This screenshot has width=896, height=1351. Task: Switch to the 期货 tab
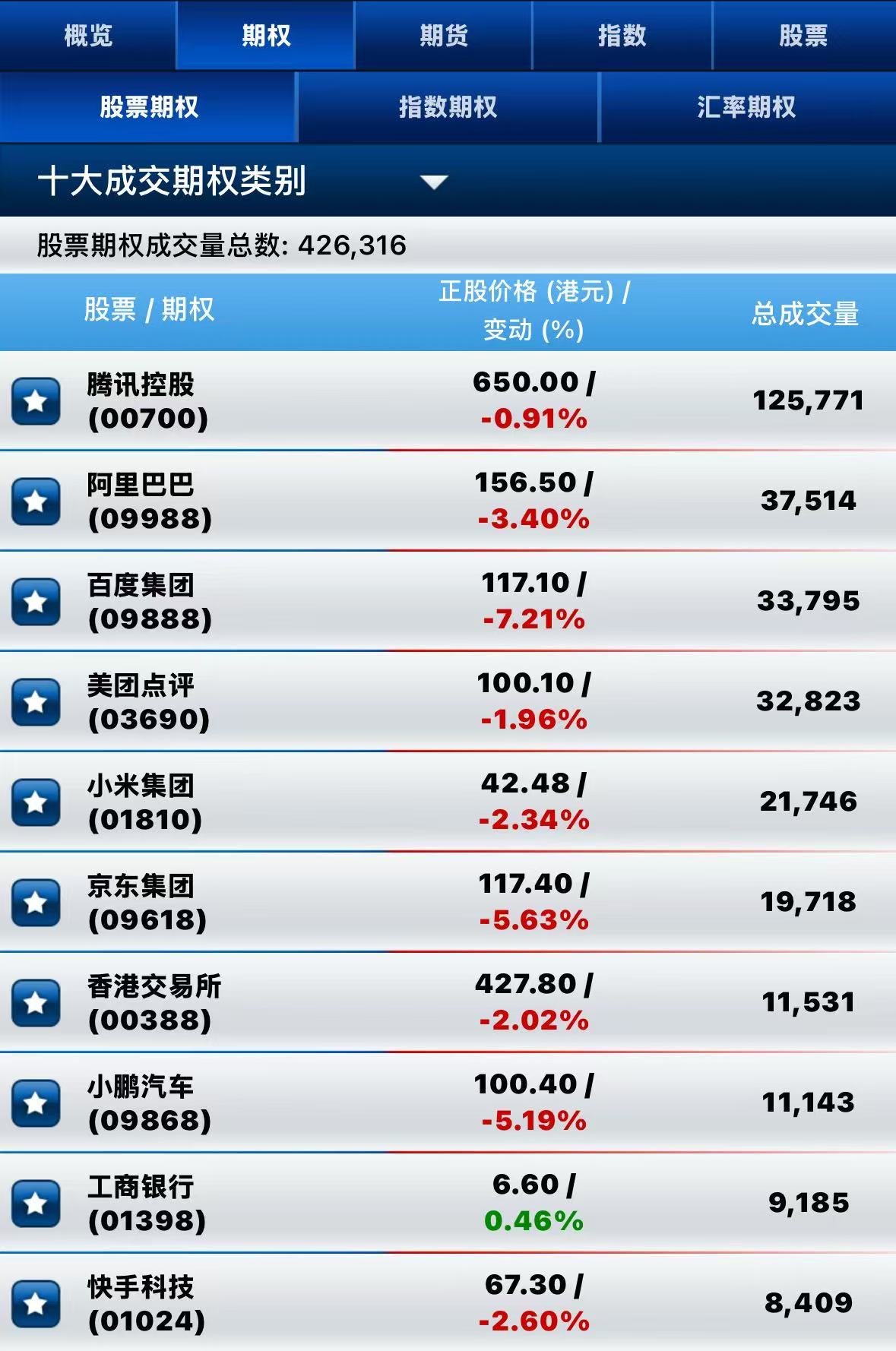[x=444, y=36]
